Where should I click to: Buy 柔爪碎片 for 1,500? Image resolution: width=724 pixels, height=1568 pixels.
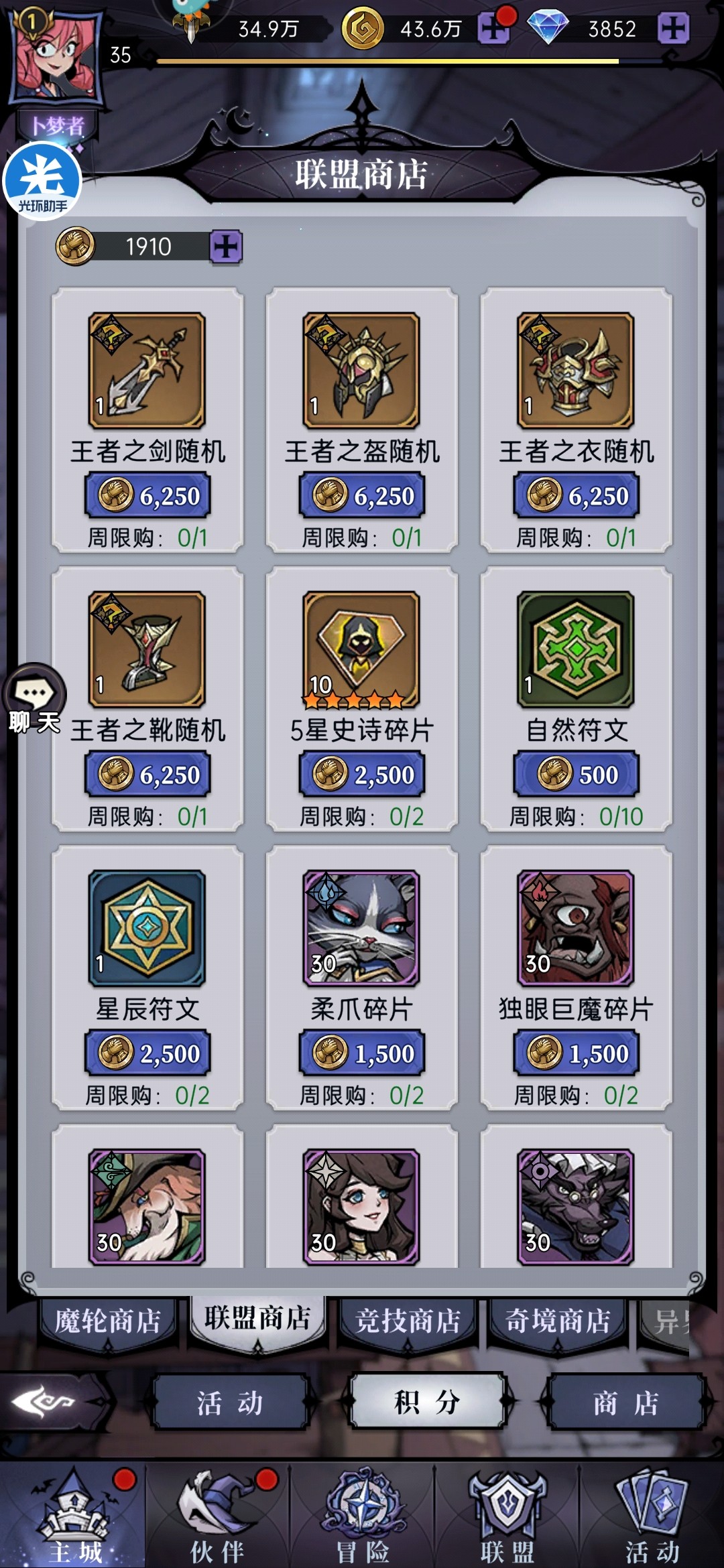pos(362,1053)
